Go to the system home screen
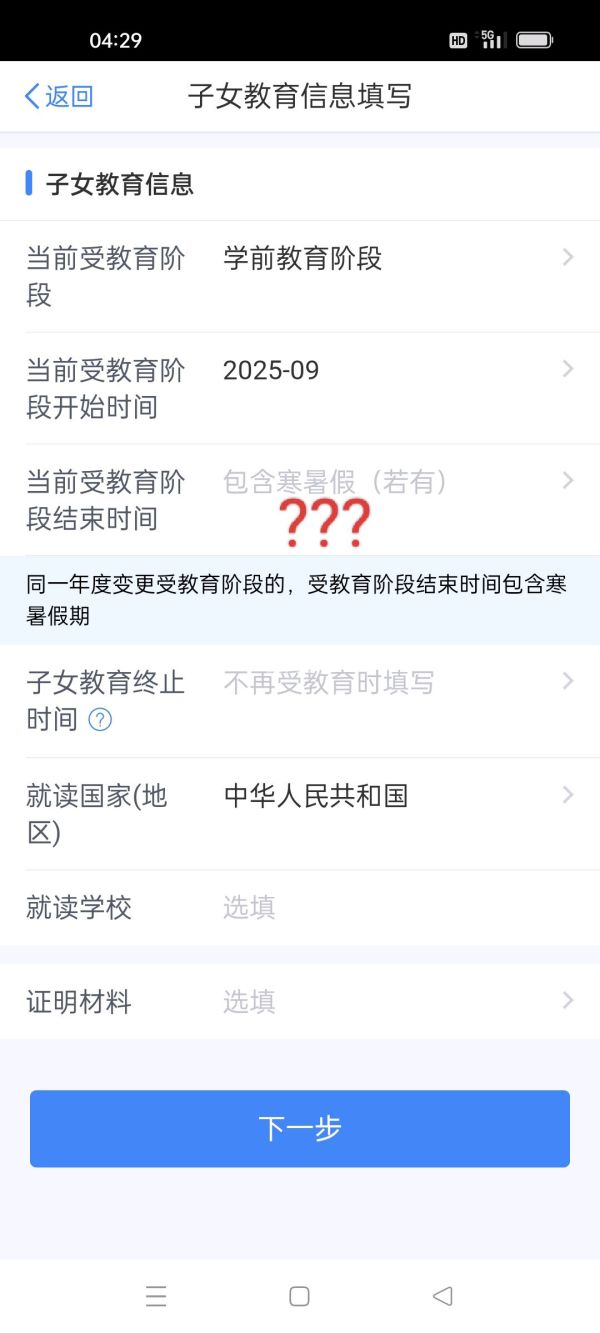Image resolution: width=600 pixels, height=1333 pixels. [x=299, y=1296]
